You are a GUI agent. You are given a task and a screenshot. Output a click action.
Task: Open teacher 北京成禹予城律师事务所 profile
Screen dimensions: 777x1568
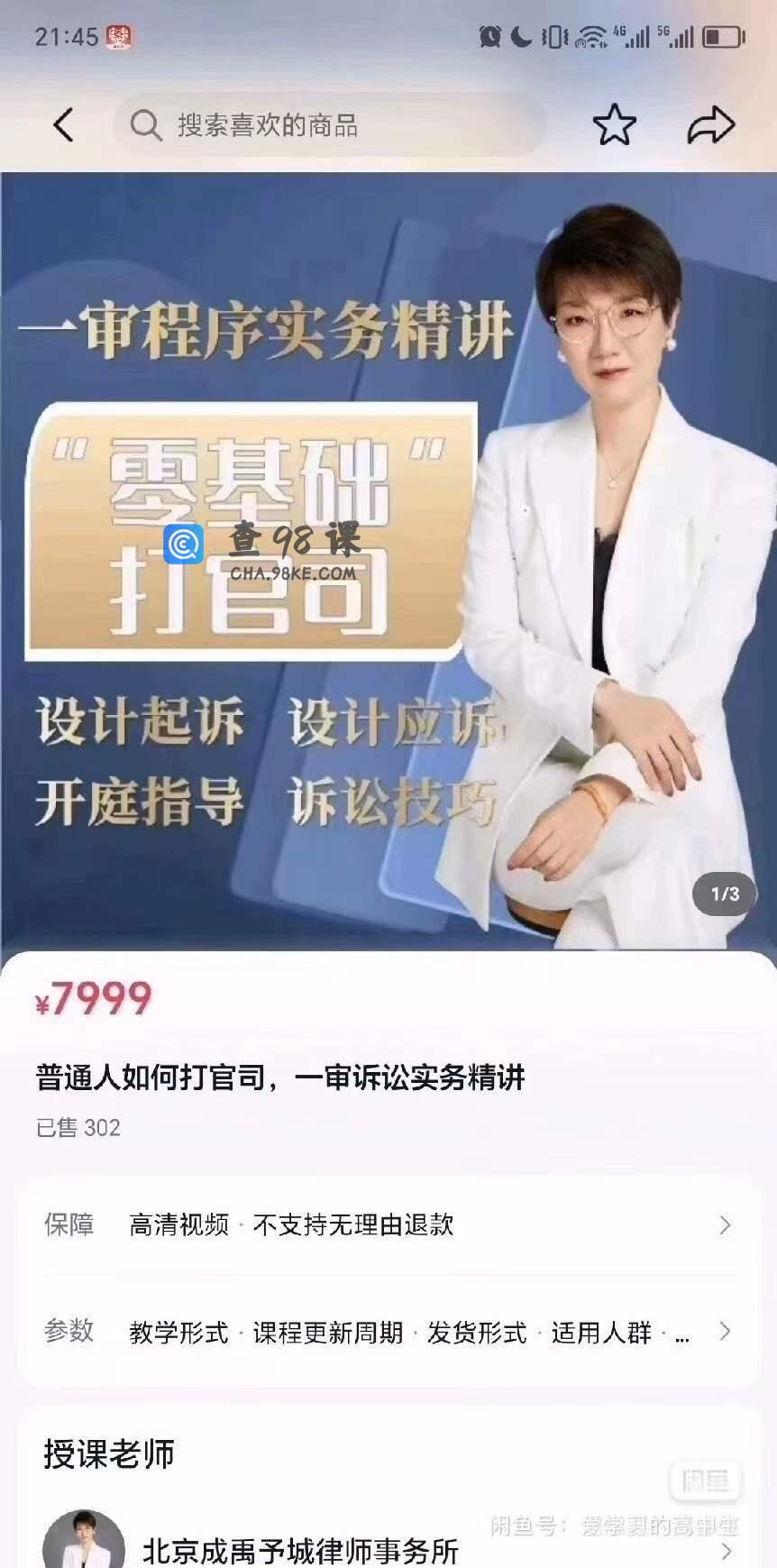click(x=388, y=1549)
